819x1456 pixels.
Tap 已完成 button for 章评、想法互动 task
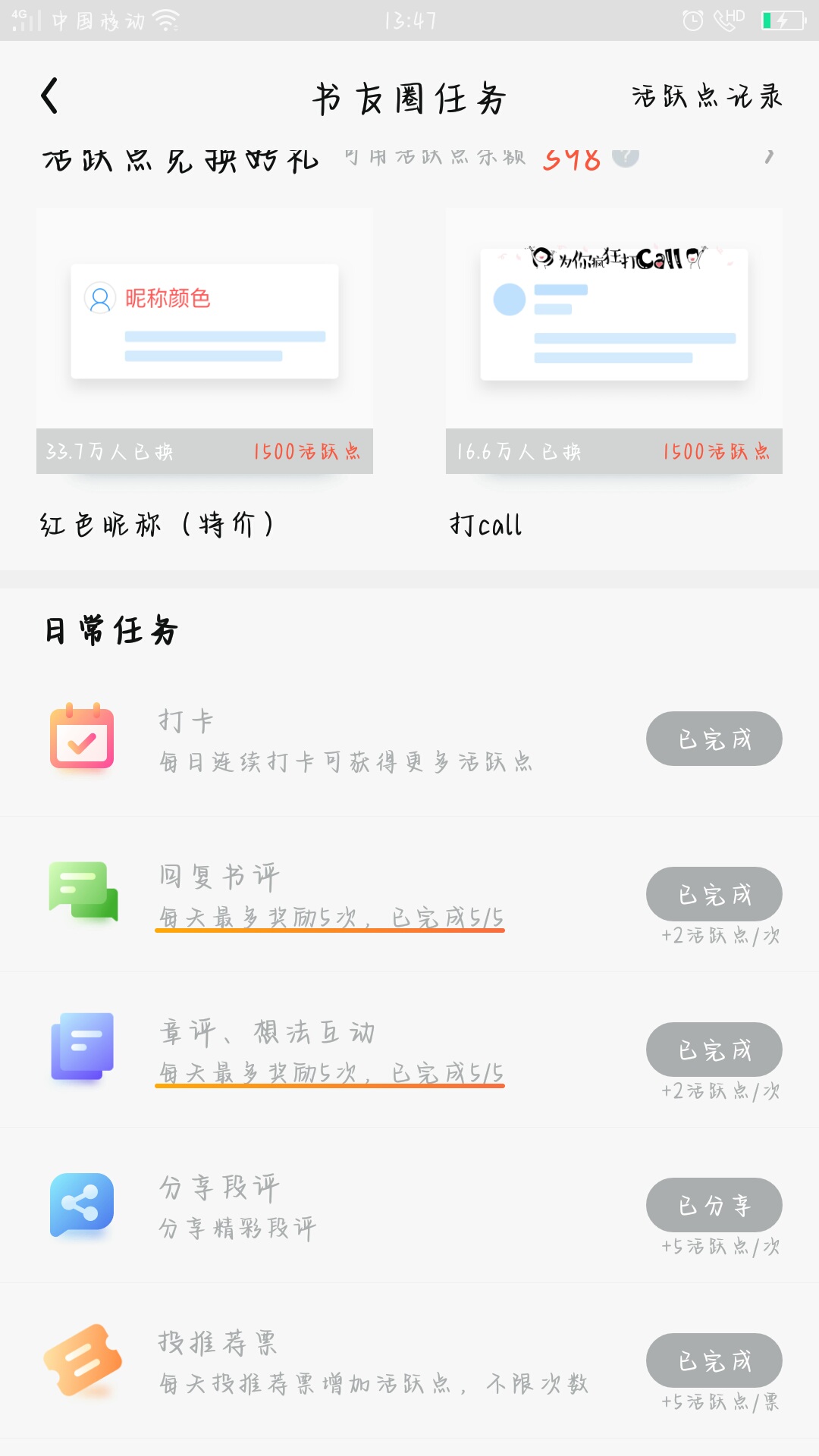click(x=714, y=1050)
